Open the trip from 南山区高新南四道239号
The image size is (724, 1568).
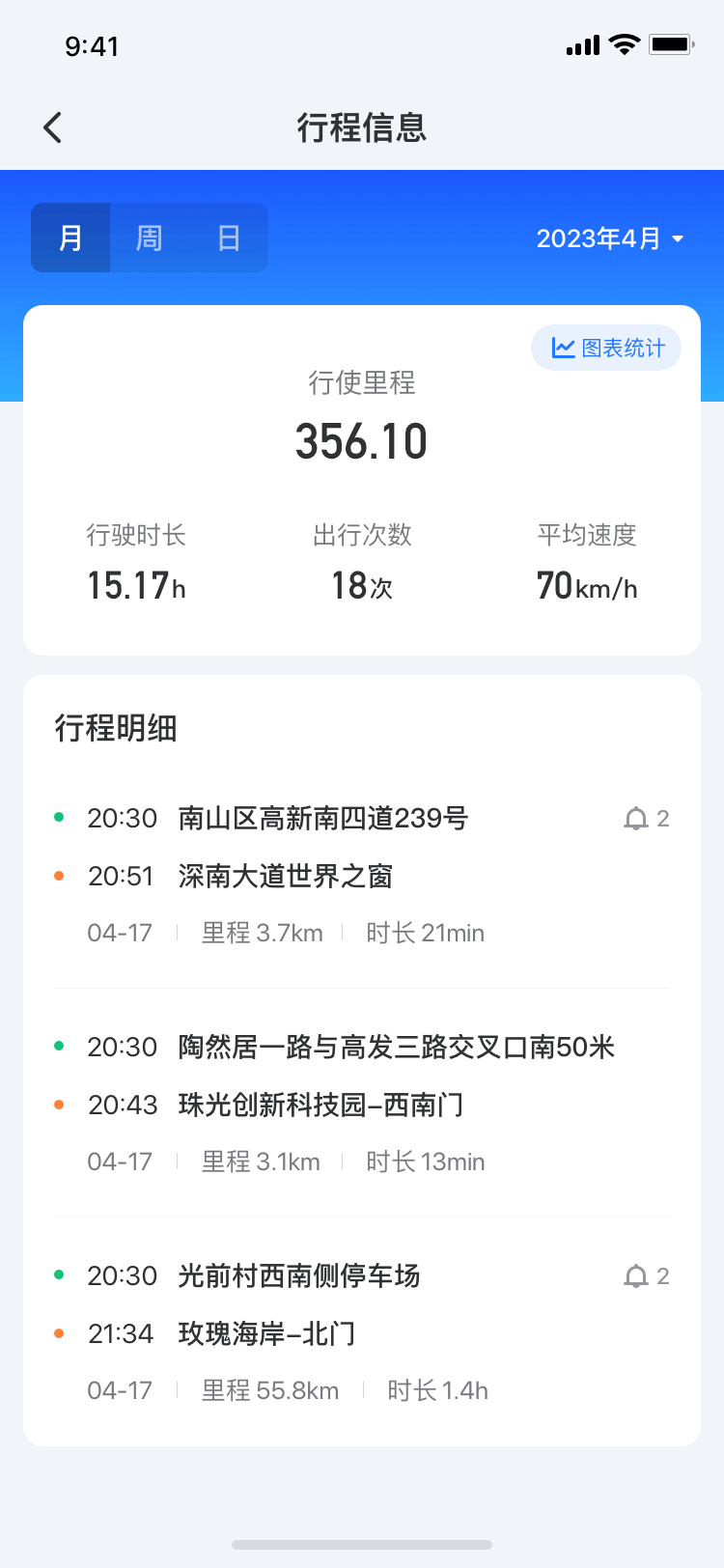(362, 875)
